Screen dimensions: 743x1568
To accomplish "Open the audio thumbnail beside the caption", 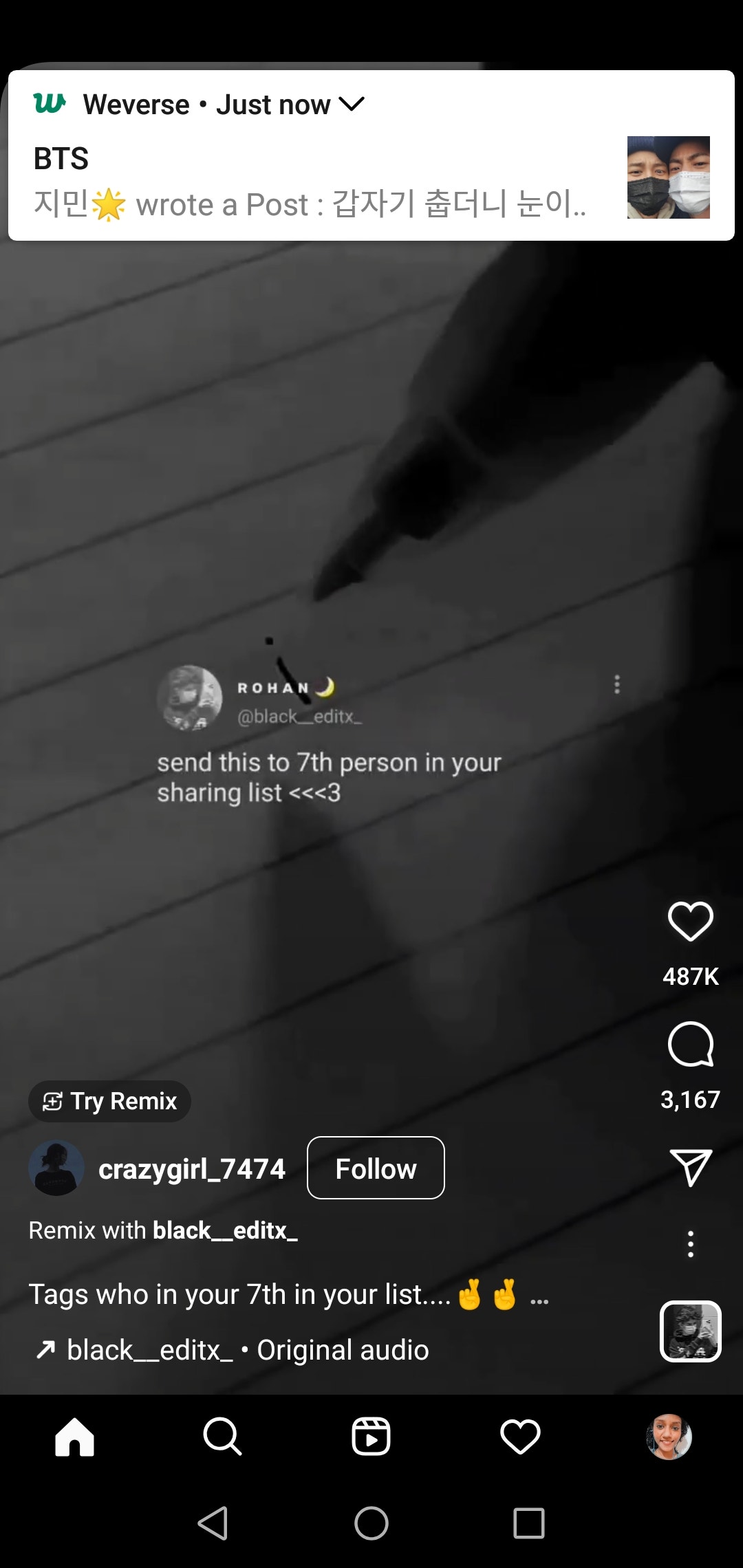I will (690, 1331).
